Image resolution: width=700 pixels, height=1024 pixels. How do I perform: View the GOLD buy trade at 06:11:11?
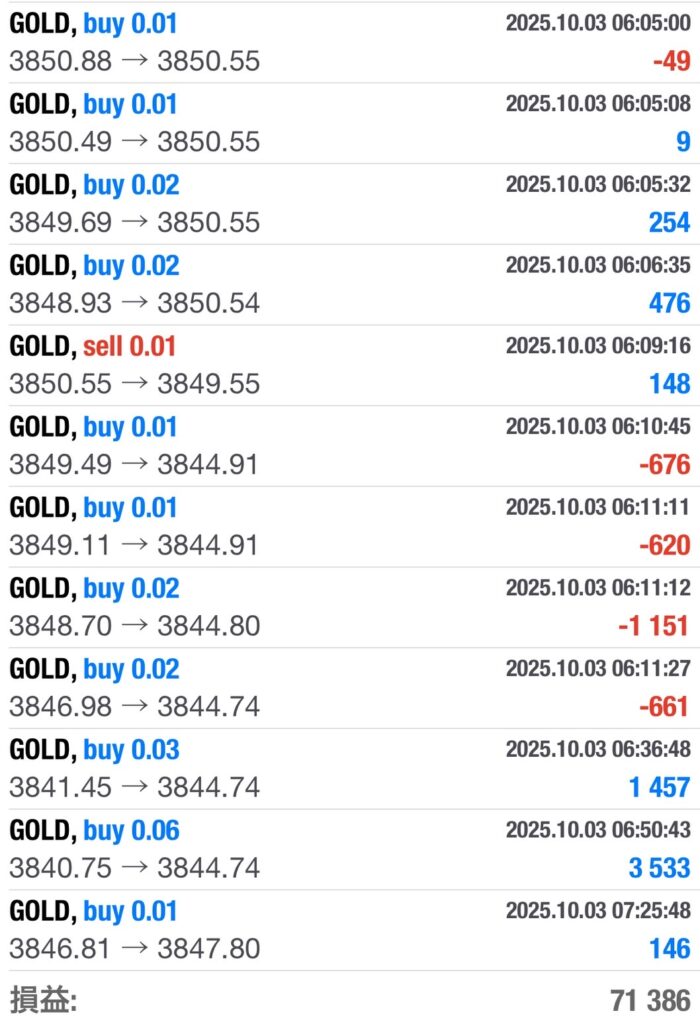point(350,527)
